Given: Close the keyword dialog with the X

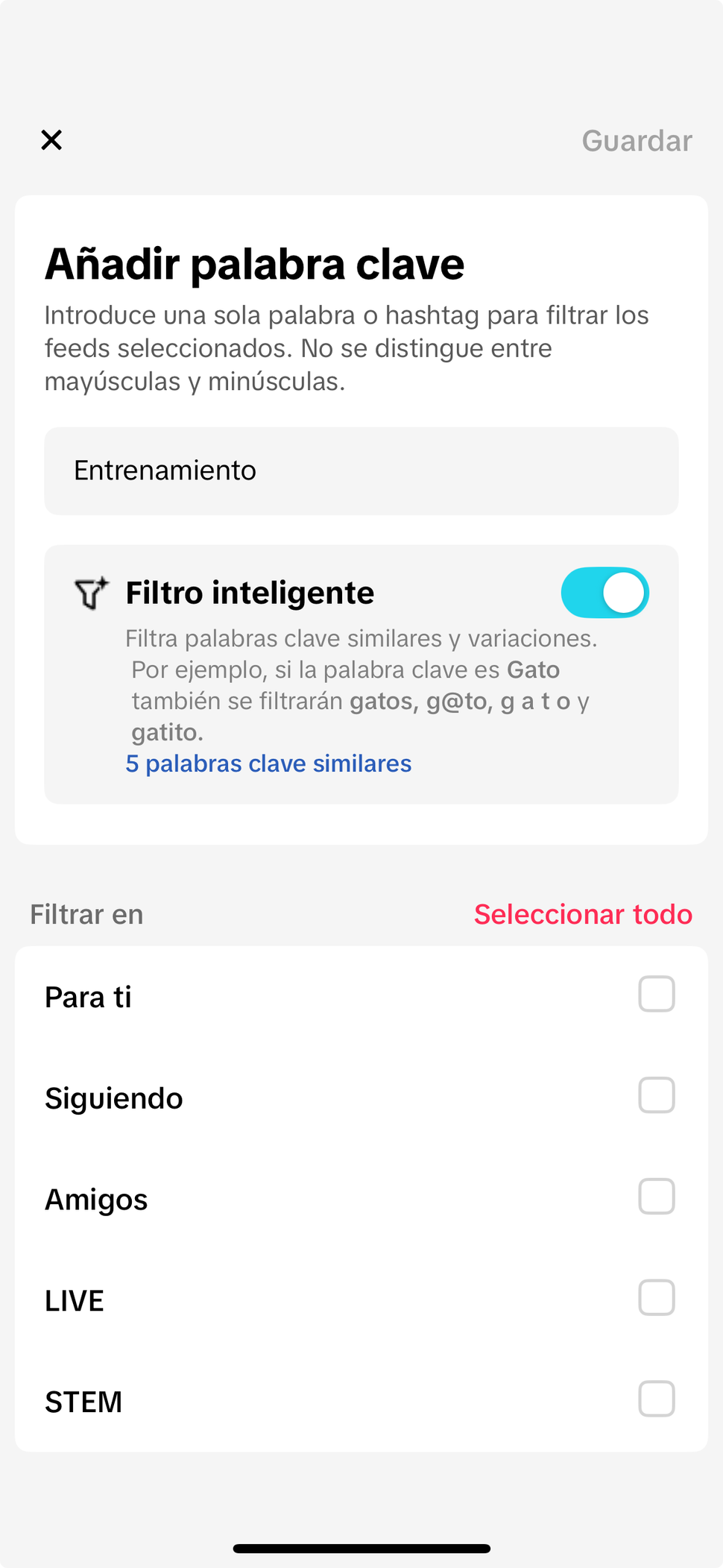Looking at the screenshot, I should (x=51, y=139).
